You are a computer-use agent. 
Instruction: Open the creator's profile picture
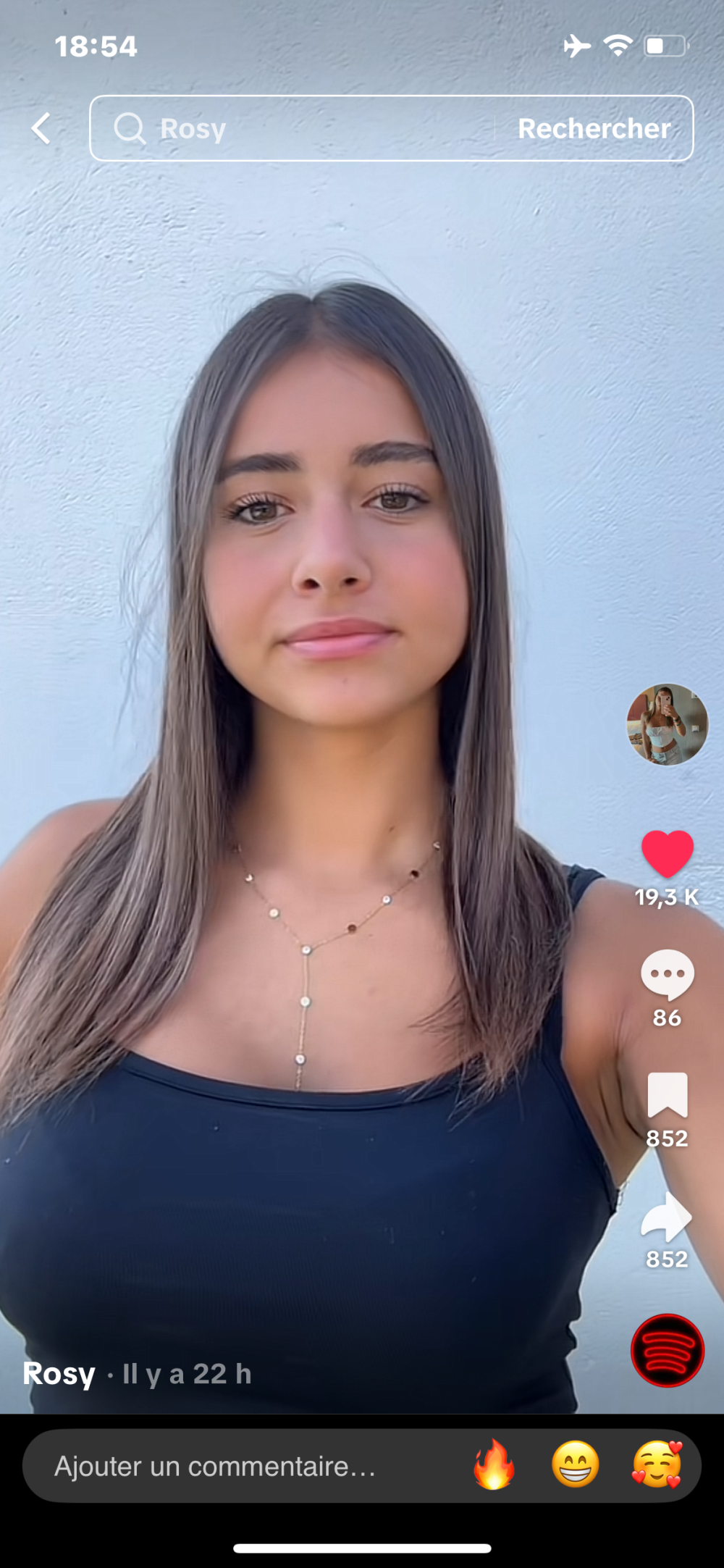(667, 724)
